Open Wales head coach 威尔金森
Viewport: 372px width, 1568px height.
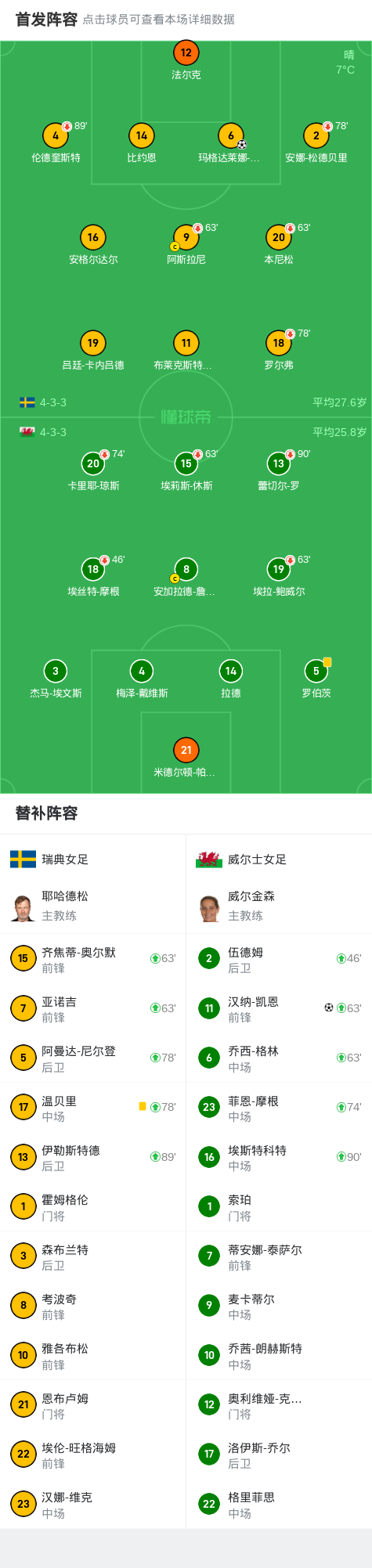click(x=279, y=907)
